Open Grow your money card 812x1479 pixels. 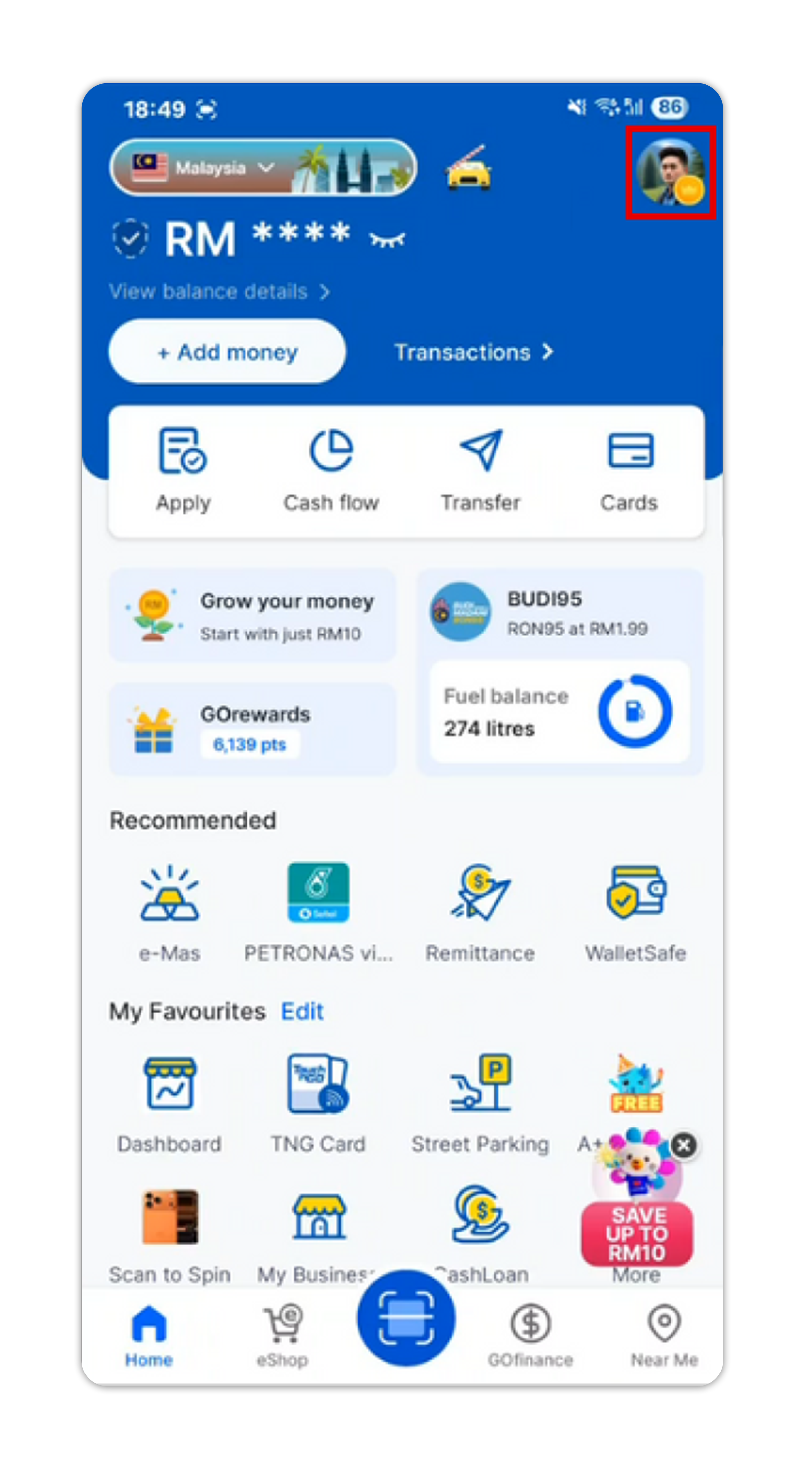point(253,615)
